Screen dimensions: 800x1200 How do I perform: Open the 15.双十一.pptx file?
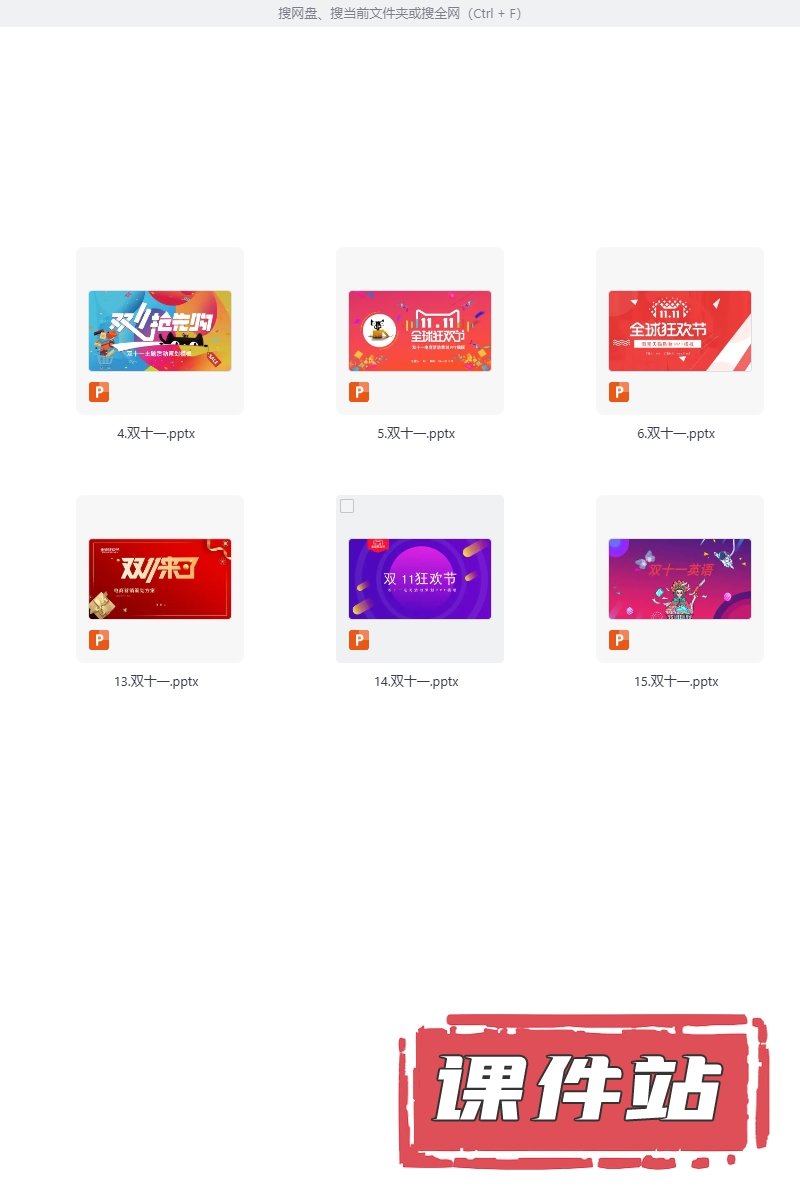[x=680, y=579]
